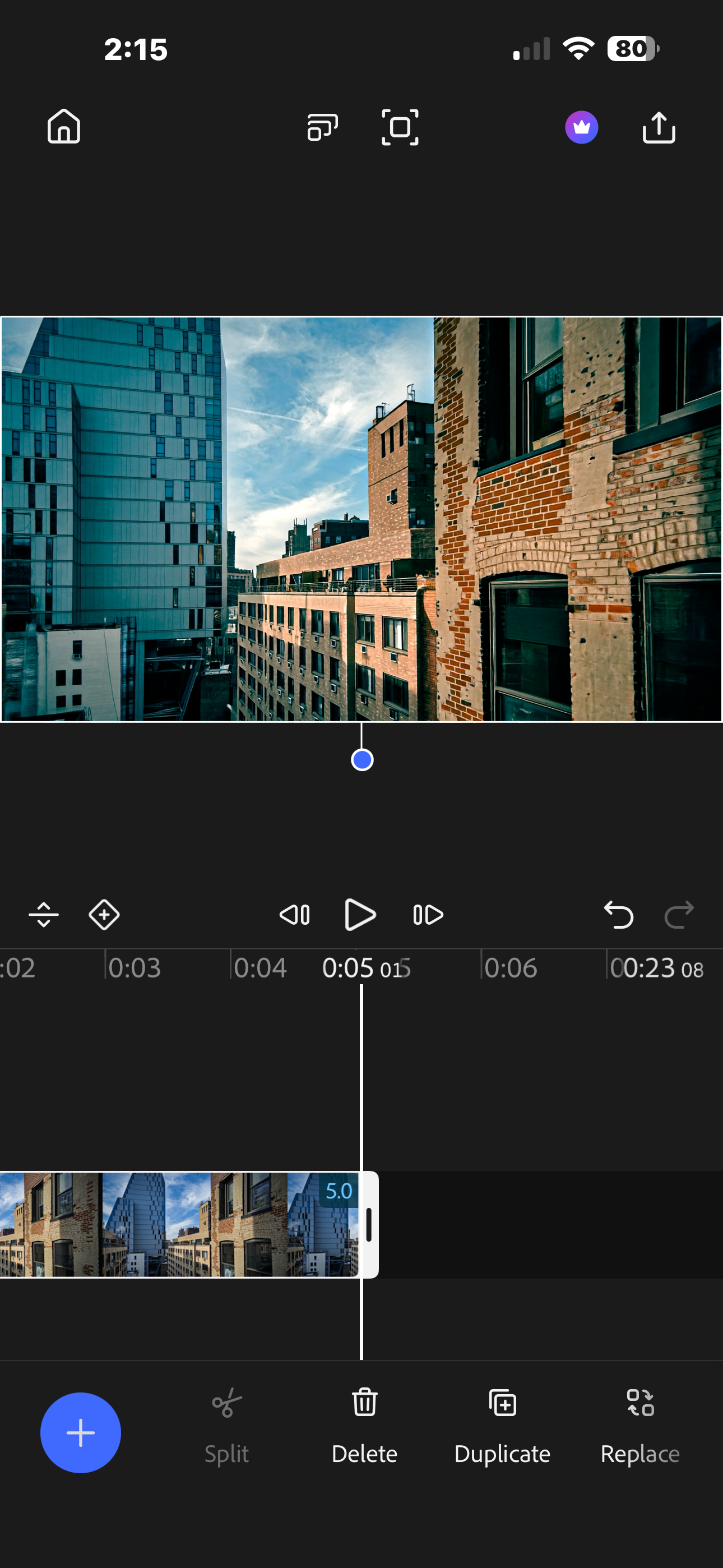Step back one frame

295,914
